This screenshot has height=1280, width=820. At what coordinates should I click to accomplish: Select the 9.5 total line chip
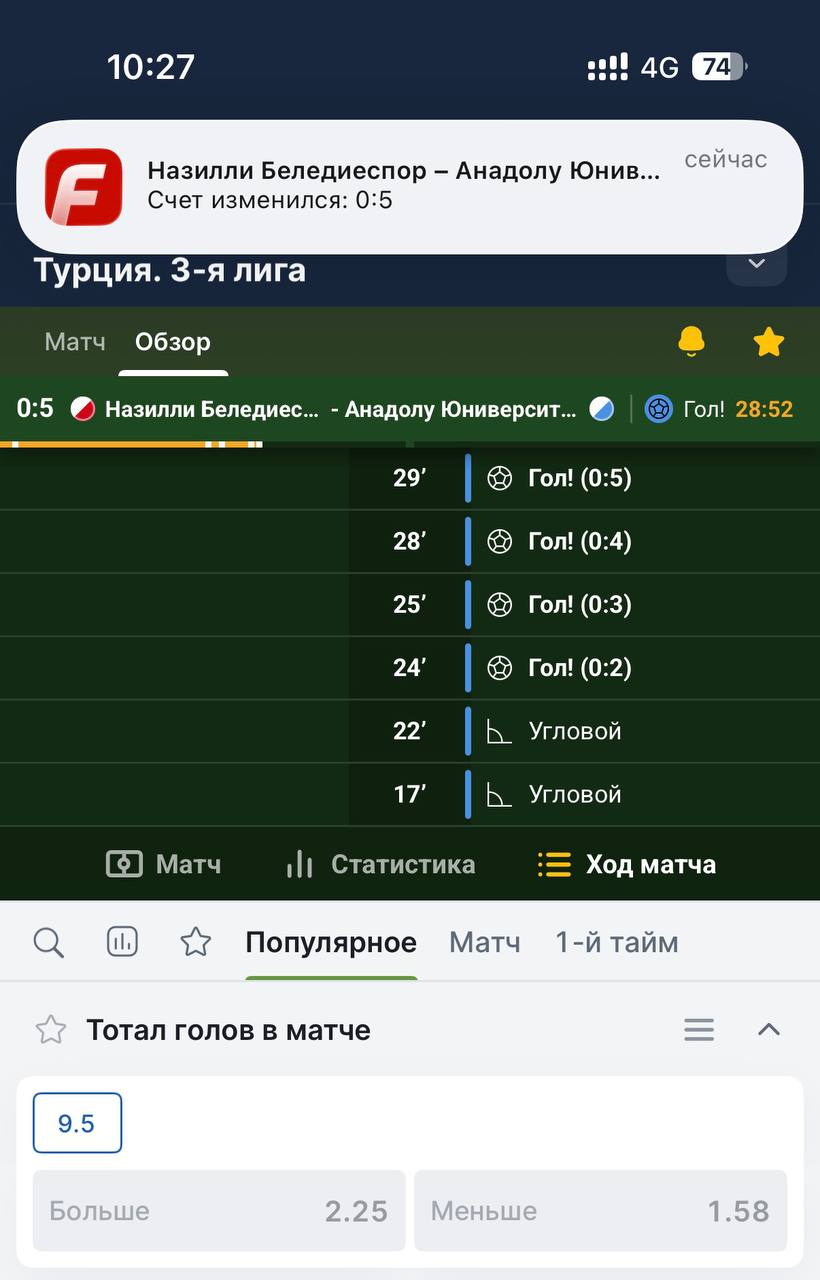click(77, 1123)
